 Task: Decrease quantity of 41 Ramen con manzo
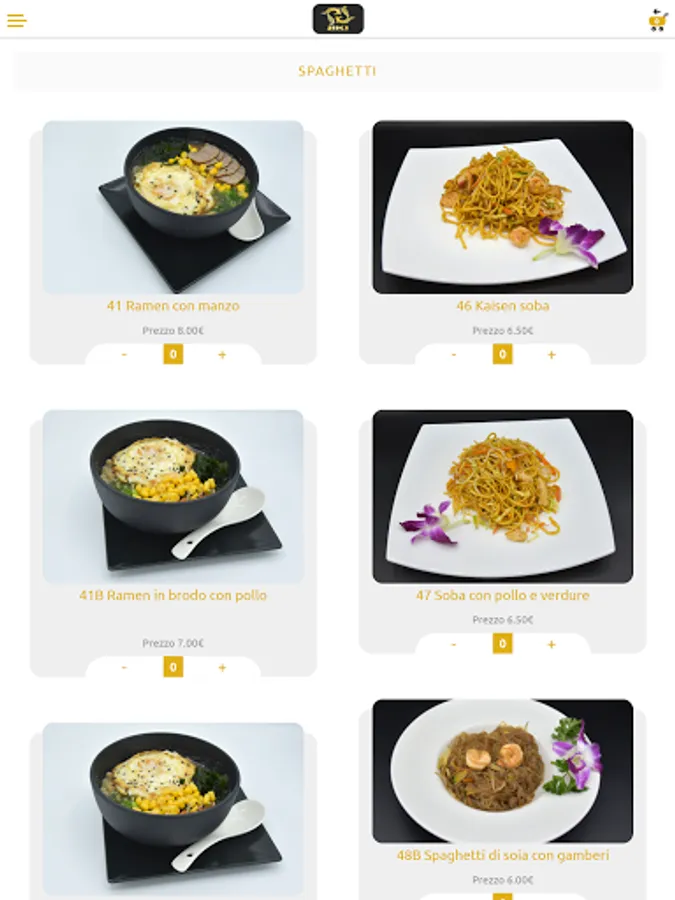pos(124,355)
